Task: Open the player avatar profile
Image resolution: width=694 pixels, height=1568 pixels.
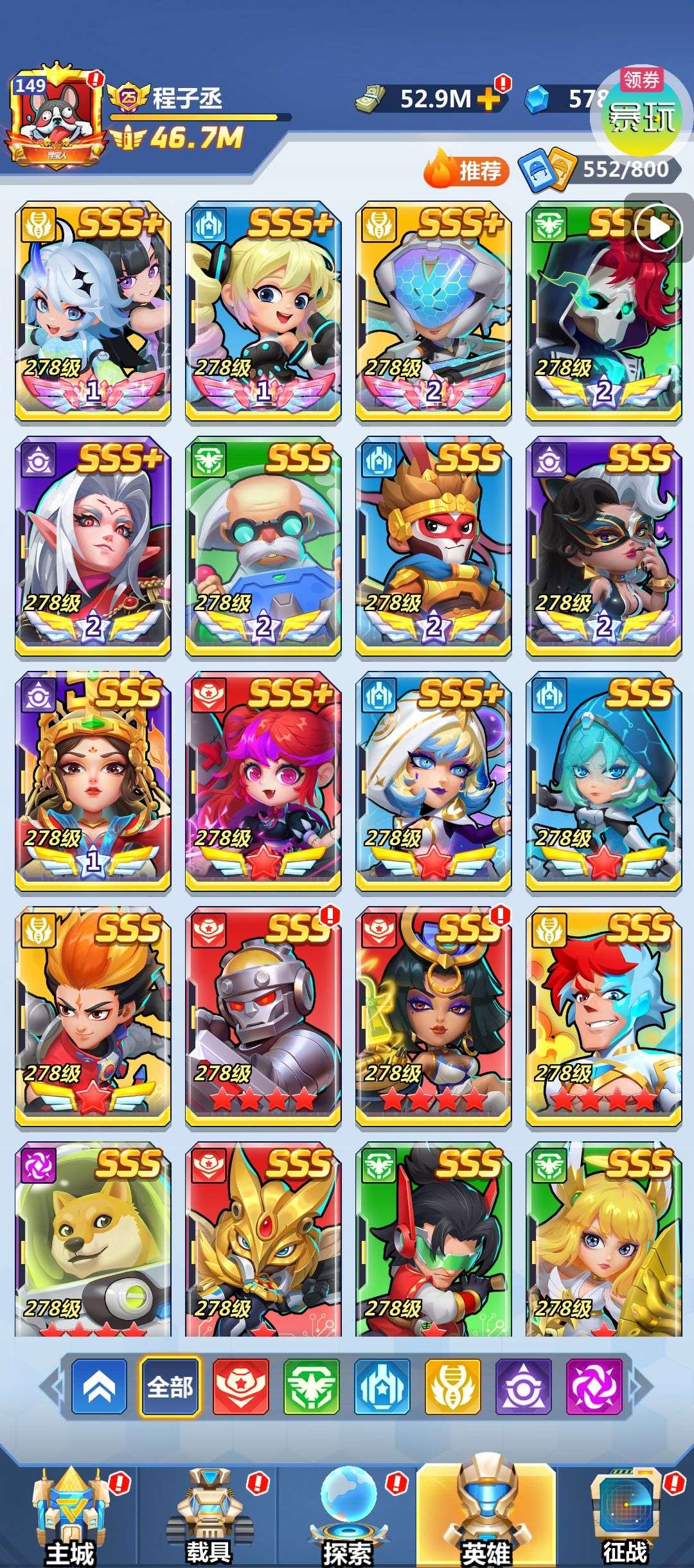Action: (55, 116)
